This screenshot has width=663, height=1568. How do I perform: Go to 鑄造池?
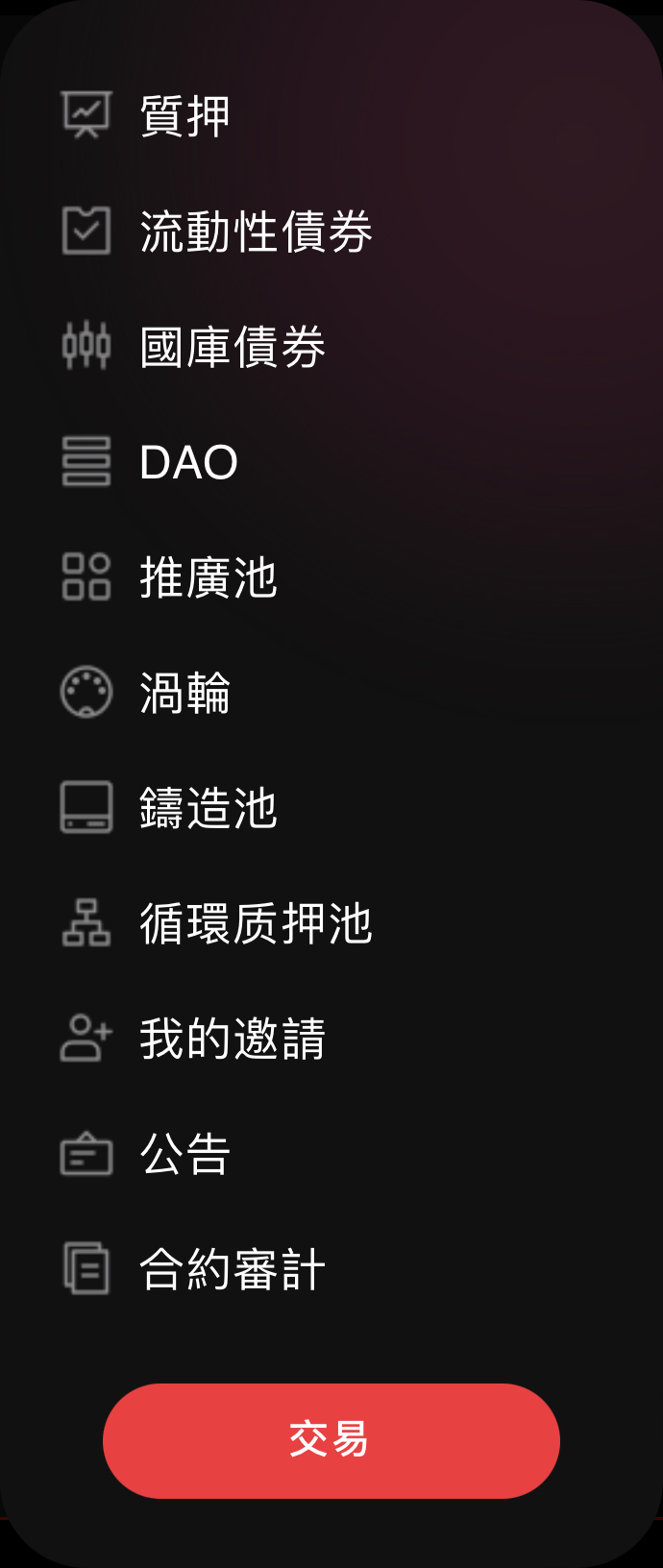(x=208, y=808)
